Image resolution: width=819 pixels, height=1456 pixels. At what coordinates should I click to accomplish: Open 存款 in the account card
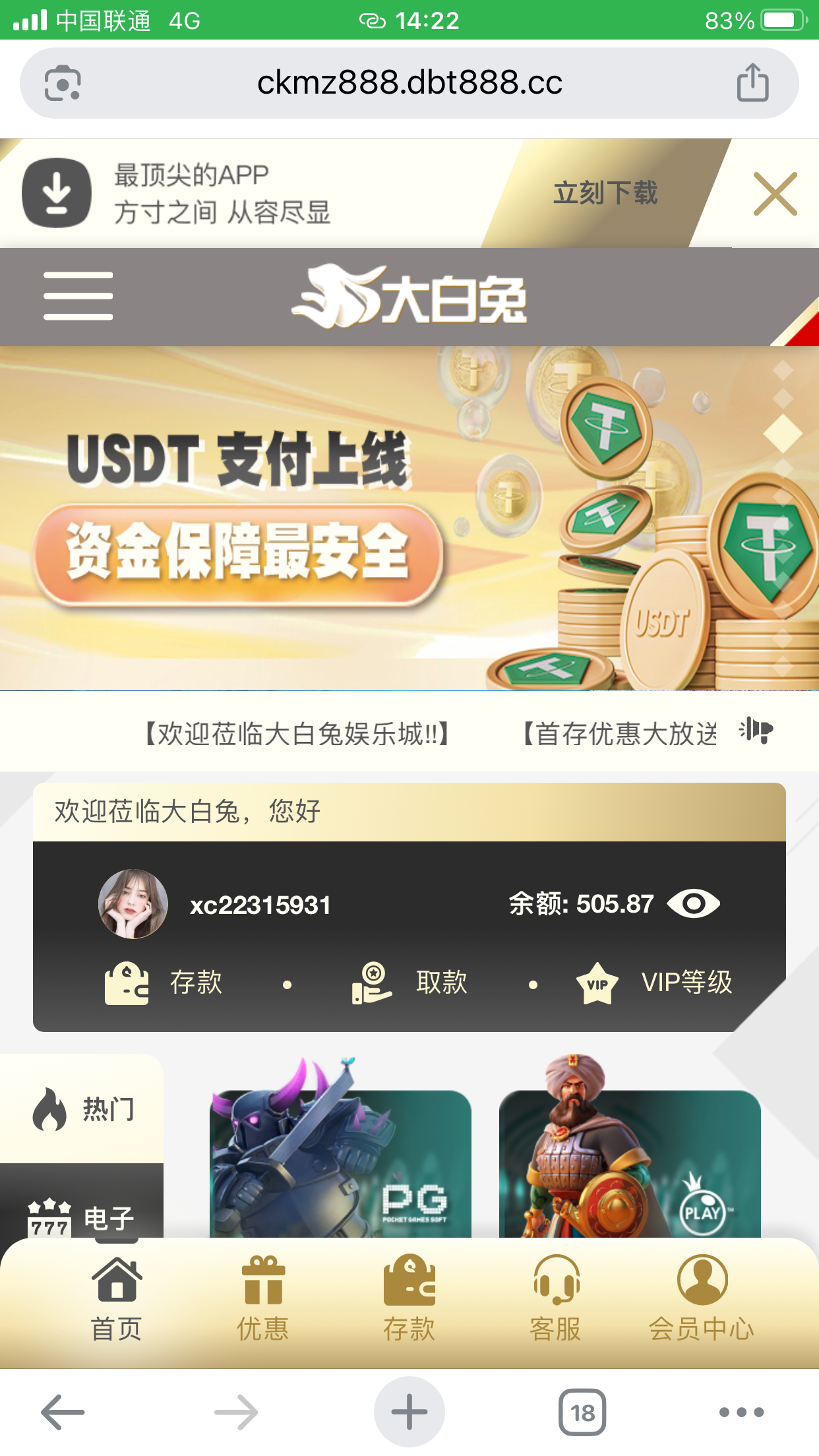tap(165, 983)
